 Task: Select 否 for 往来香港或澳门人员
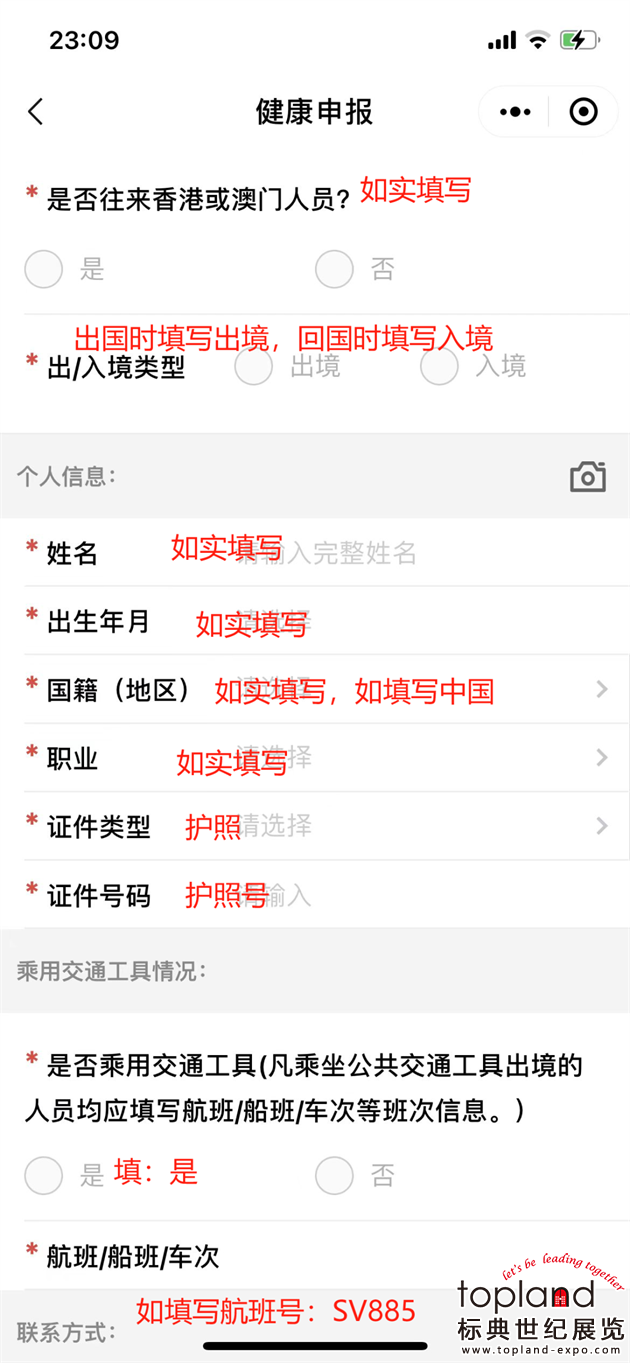point(334,269)
